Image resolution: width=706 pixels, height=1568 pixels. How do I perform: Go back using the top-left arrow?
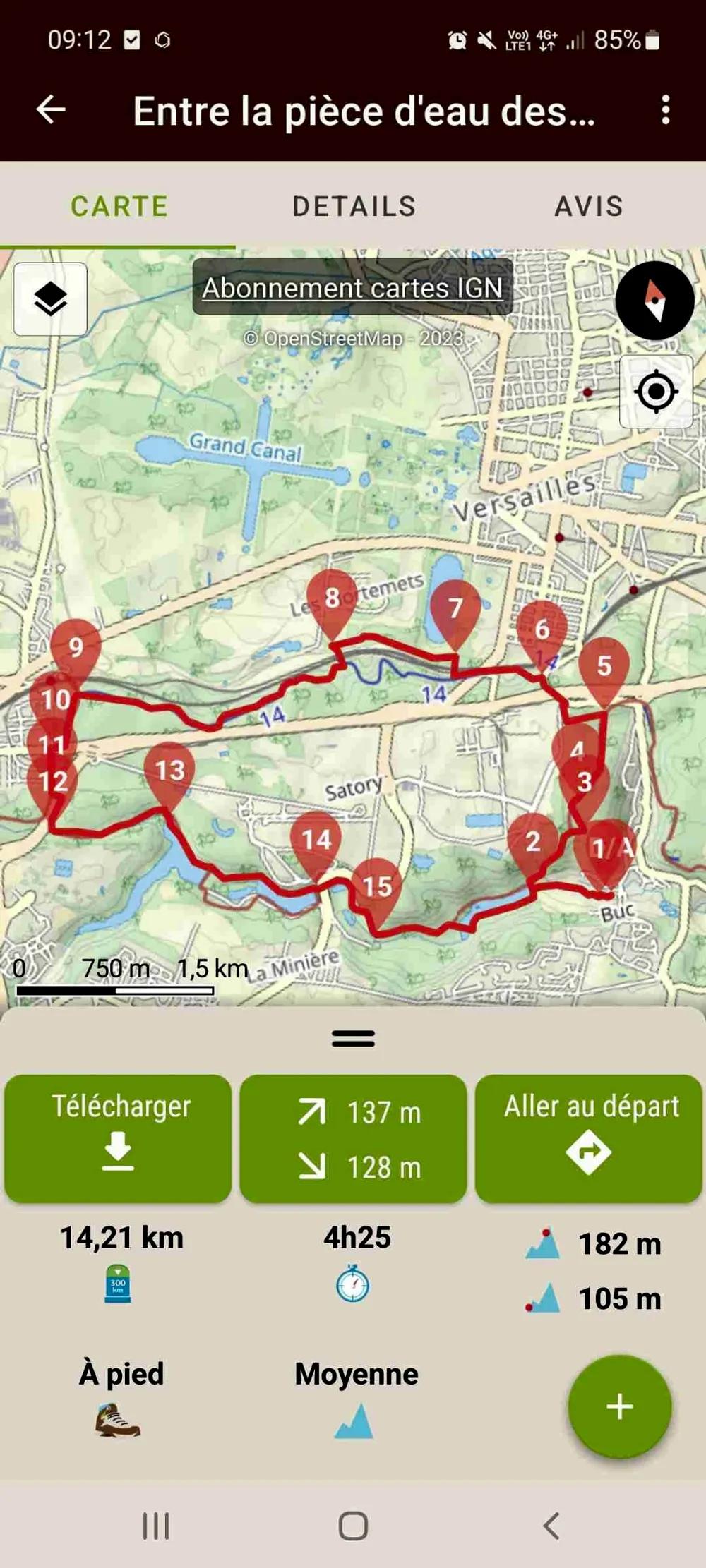click(51, 109)
